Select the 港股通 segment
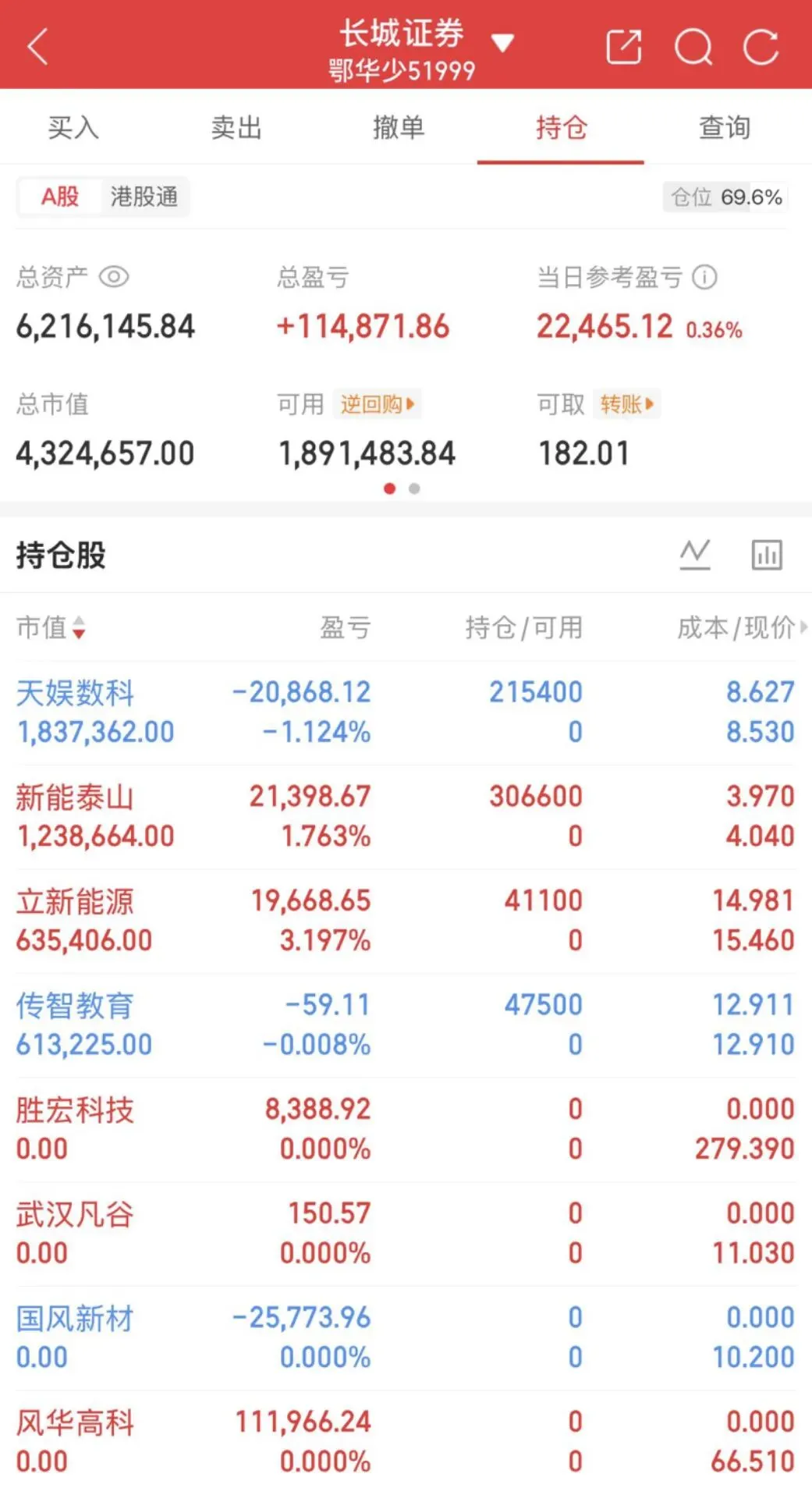The width and height of the screenshot is (812, 1488). 144,197
